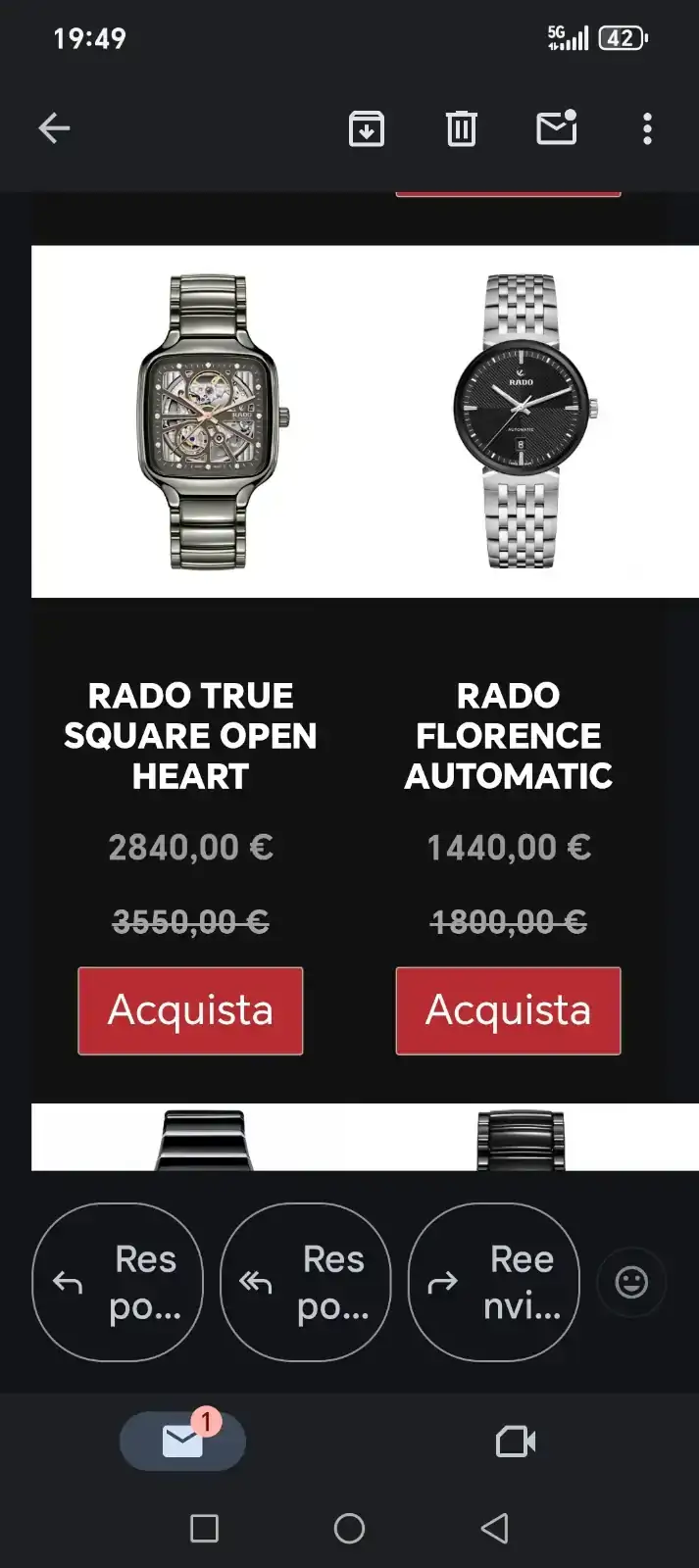The image size is (699, 1568).
Task: Add an emoji reaction
Action: click(x=631, y=1282)
